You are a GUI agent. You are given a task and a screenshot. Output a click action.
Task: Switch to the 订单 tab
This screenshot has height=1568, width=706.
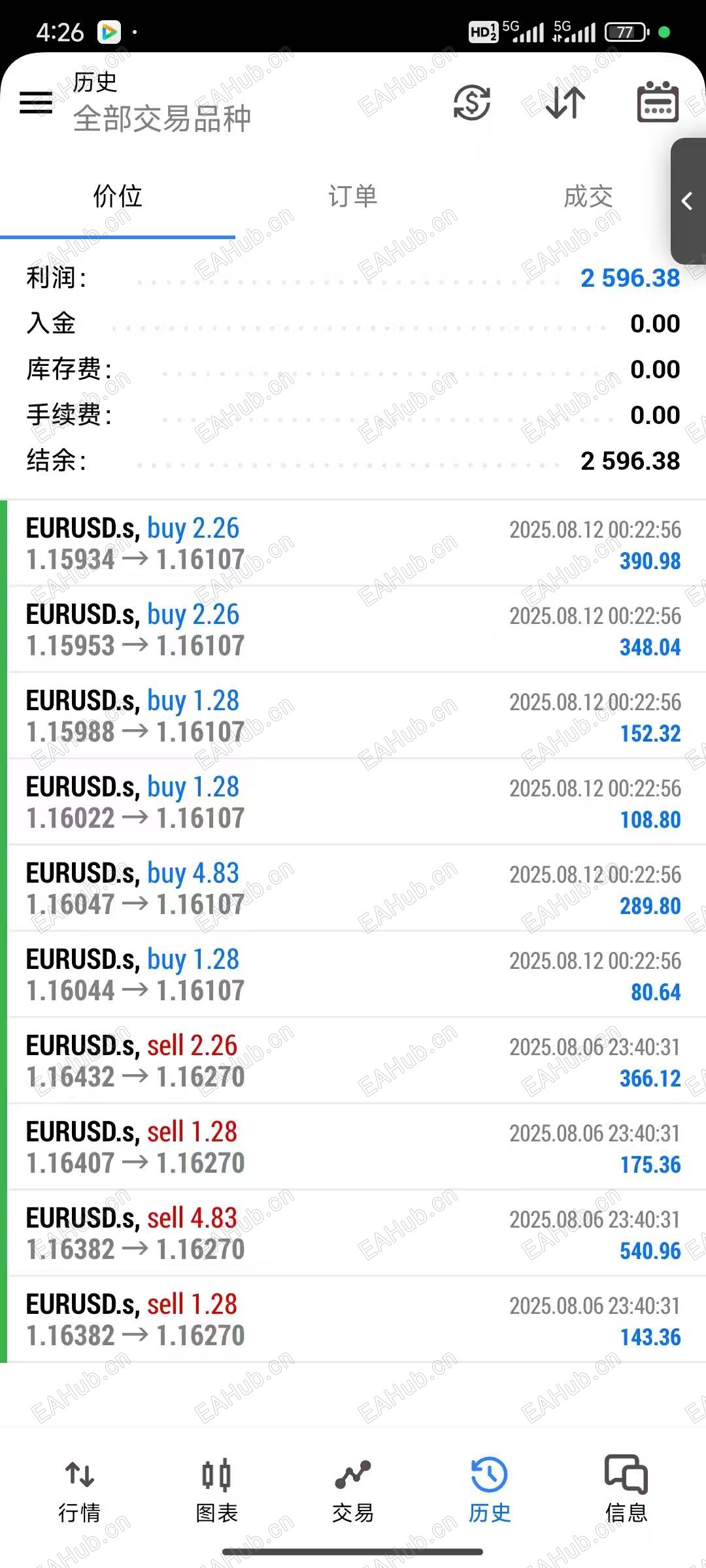pos(352,196)
